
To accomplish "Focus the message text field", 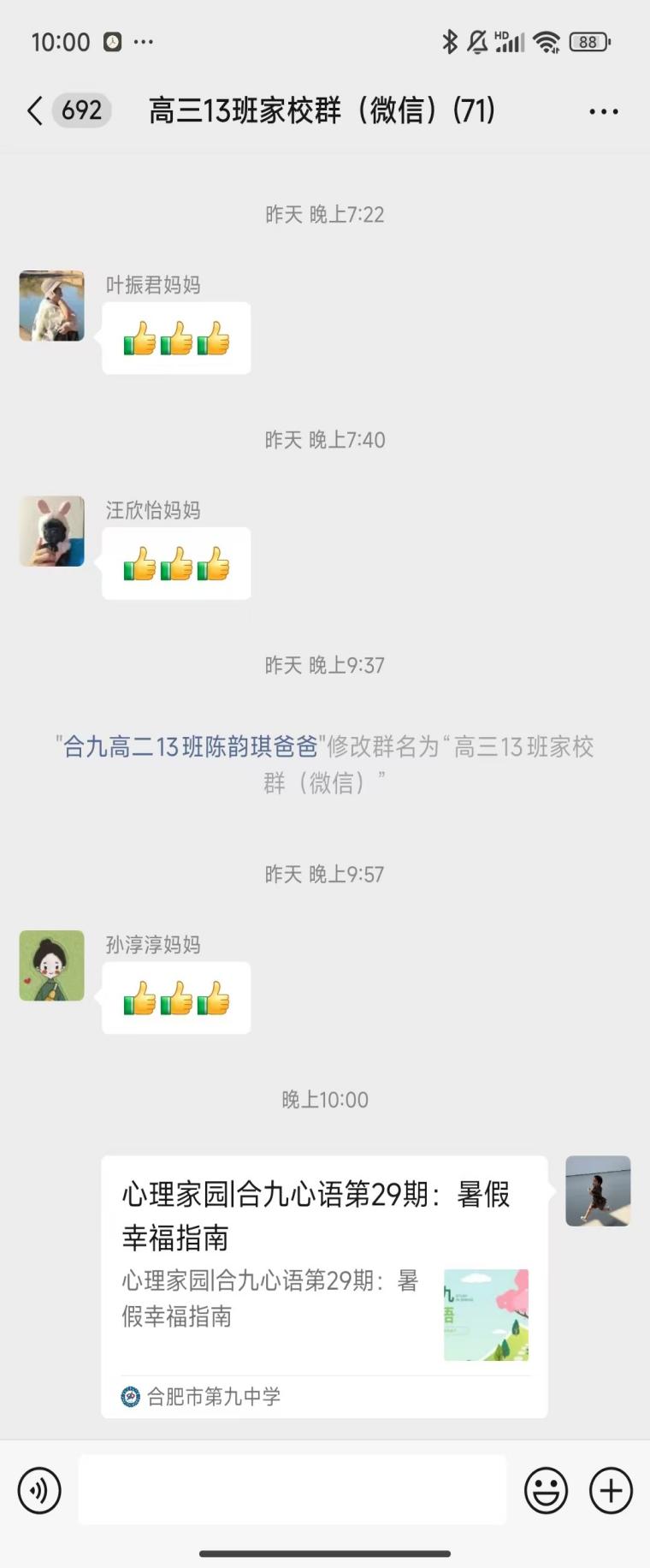I will click(x=292, y=1490).
